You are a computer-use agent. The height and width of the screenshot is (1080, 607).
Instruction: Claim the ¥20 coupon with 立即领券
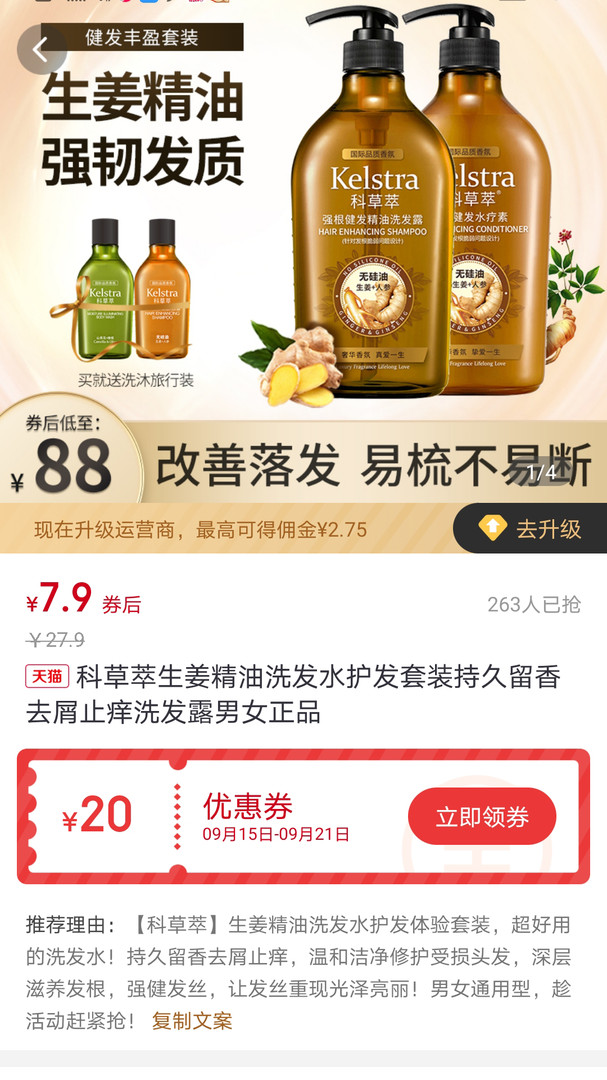(482, 816)
